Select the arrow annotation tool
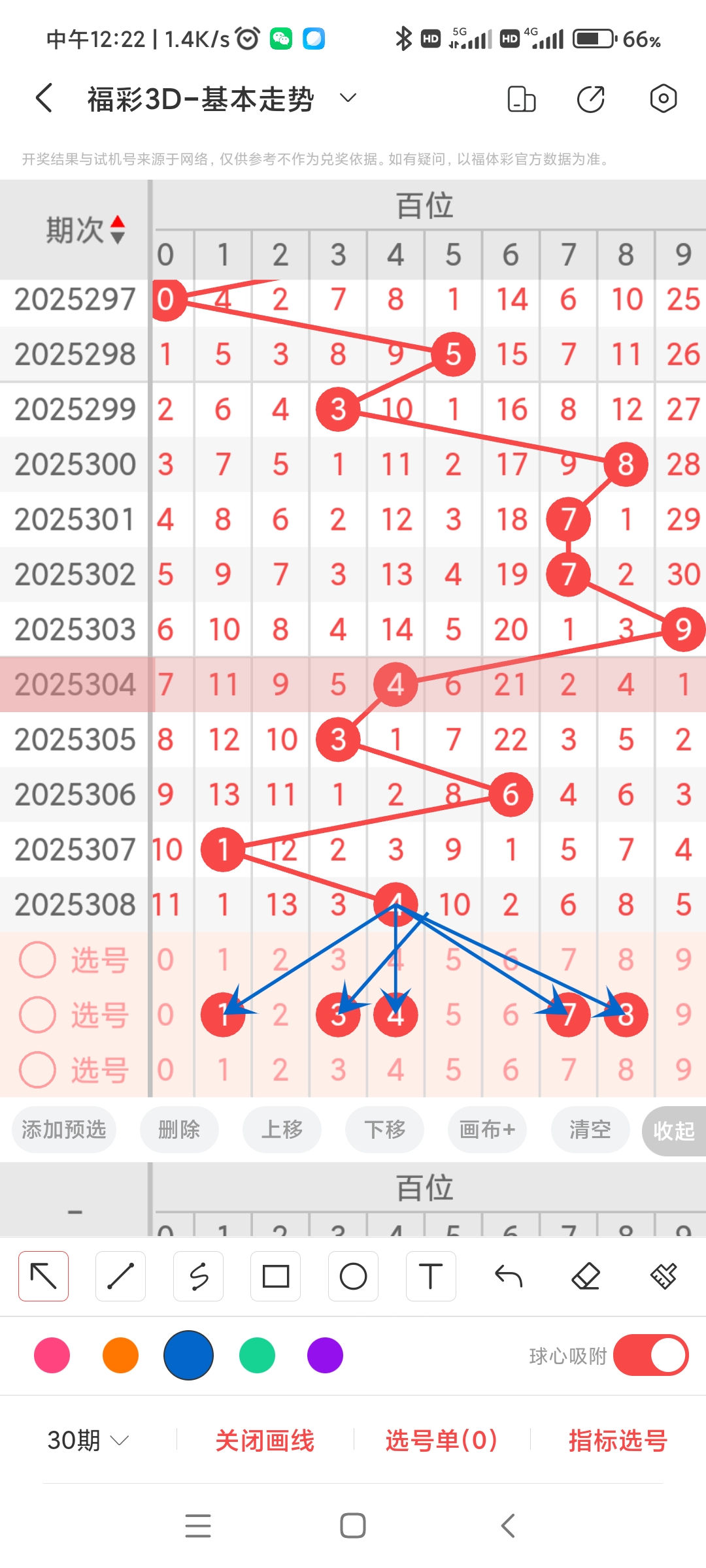Viewport: 706px width, 1568px height. coord(42,1275)
